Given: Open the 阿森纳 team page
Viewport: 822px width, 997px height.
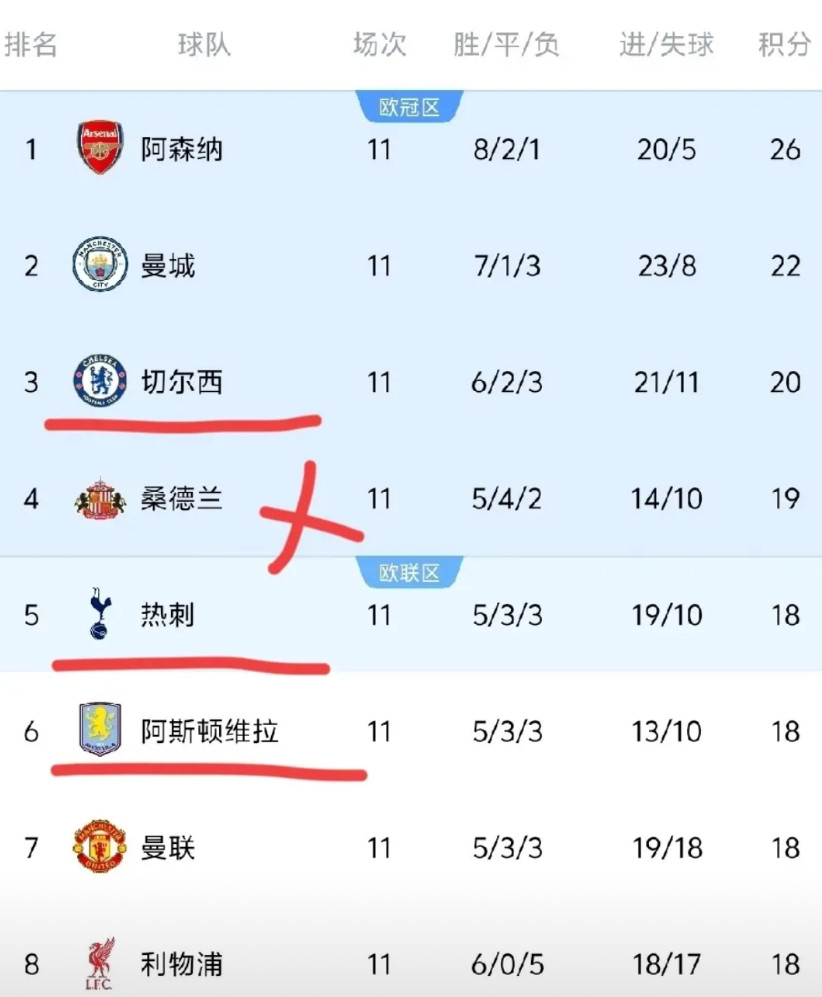Looking at the screenshot, I should click(x=180, y=150).
